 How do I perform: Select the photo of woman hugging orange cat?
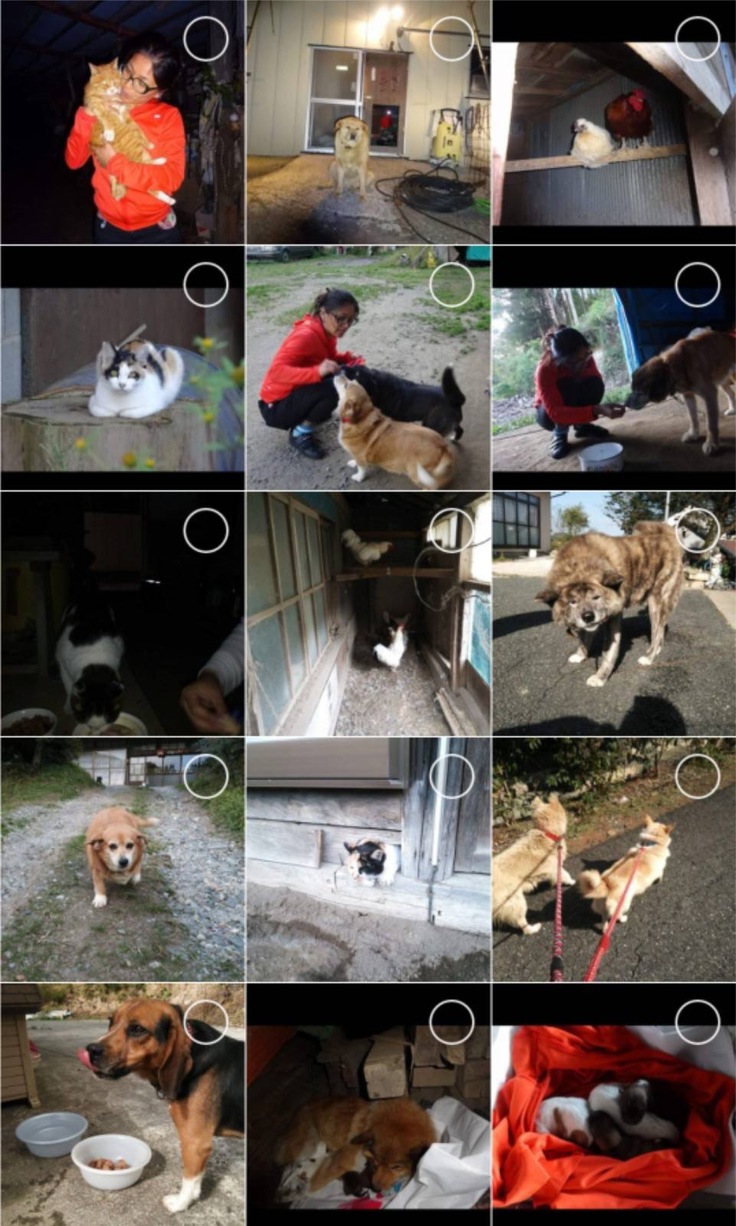click(x=206, y=39)
